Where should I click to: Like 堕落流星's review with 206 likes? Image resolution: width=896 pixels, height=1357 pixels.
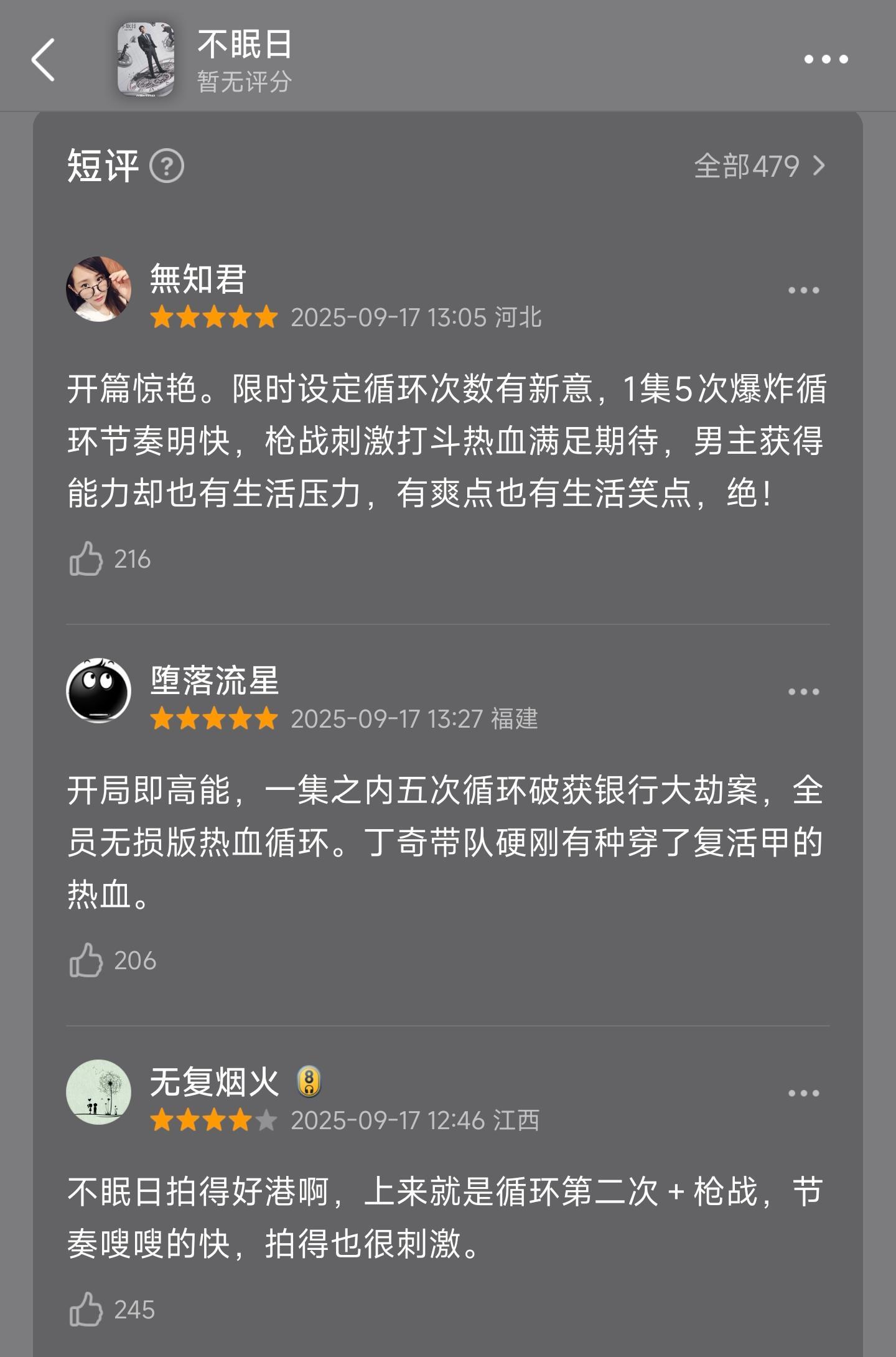click(x=86, y=960)
